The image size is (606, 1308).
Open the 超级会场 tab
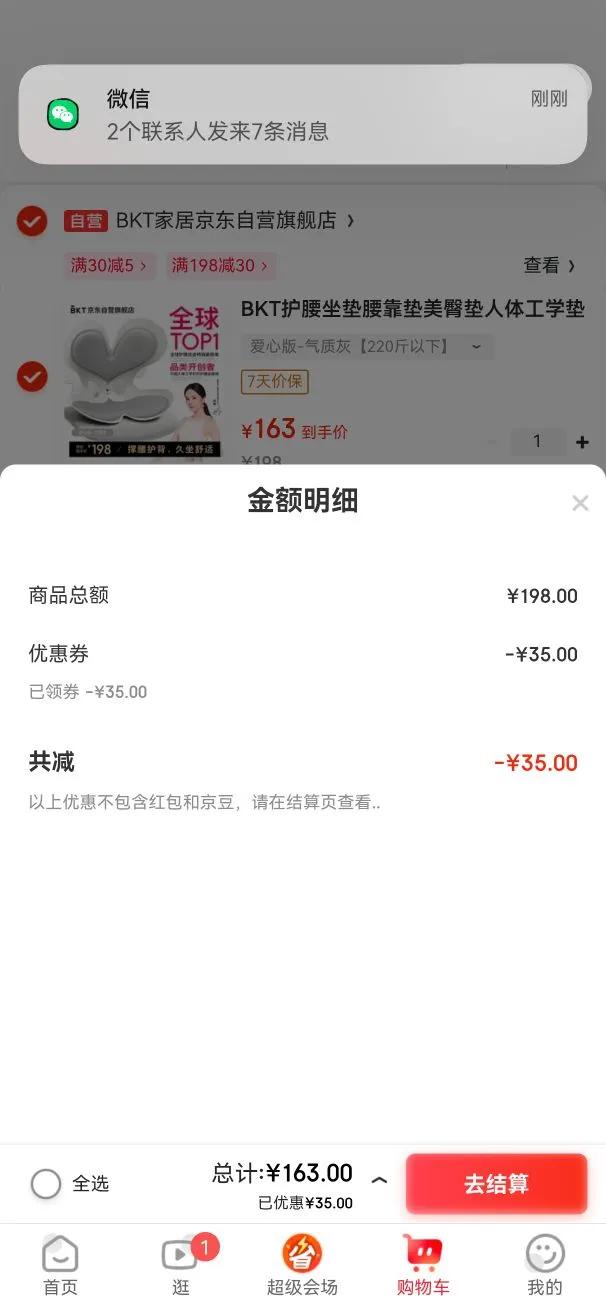point(302,1264)
